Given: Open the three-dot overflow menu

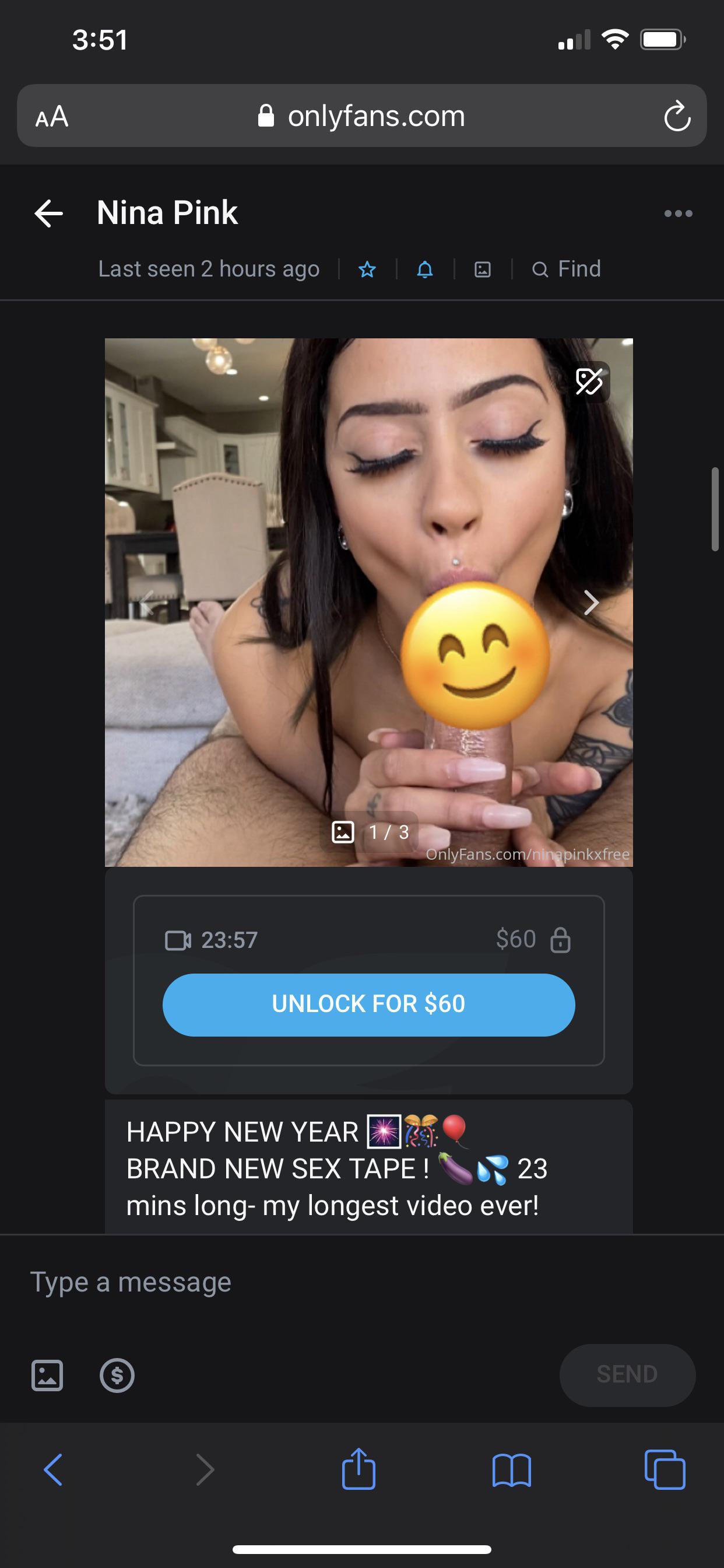Looking at the screenshot, I should coord(678,213).
